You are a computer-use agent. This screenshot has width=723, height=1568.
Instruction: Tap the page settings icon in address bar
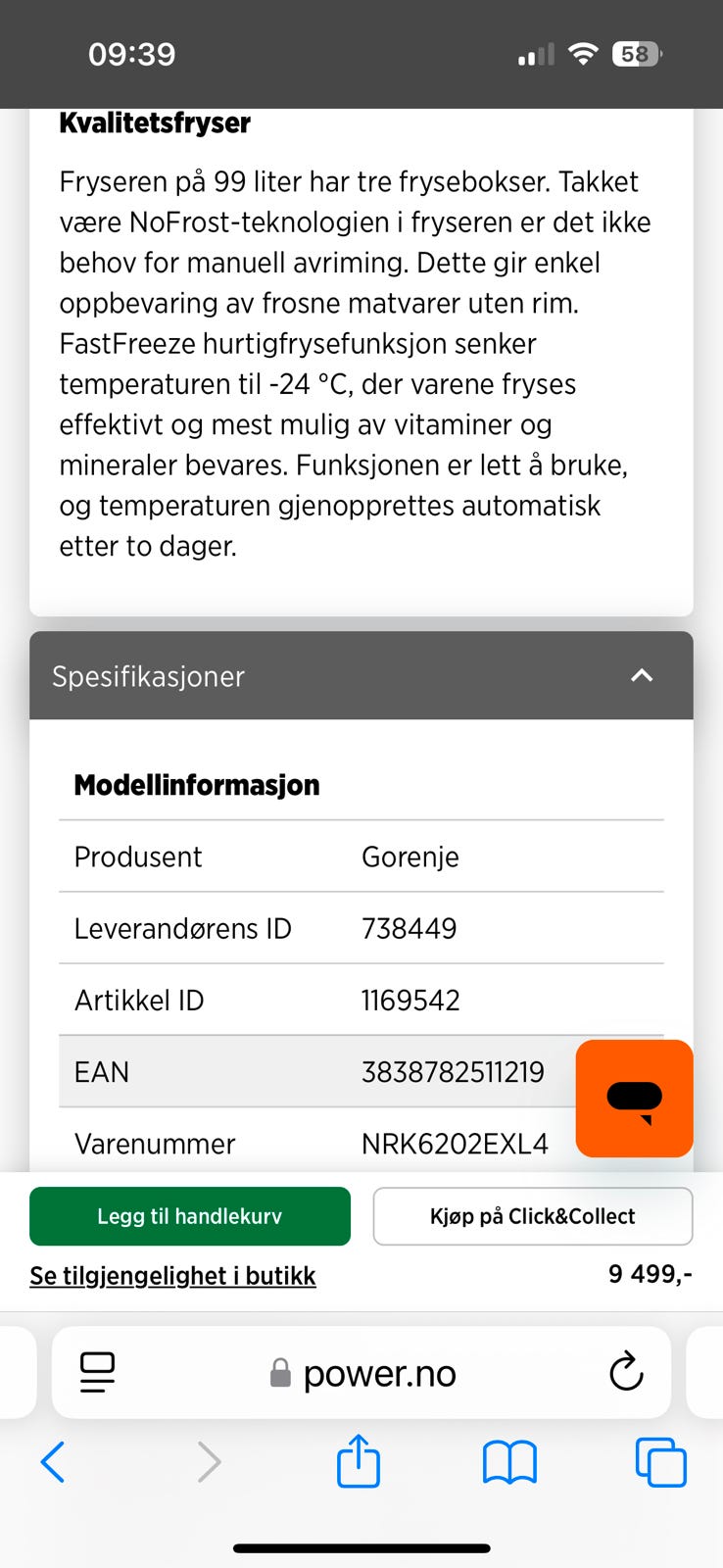point(95,1372)
